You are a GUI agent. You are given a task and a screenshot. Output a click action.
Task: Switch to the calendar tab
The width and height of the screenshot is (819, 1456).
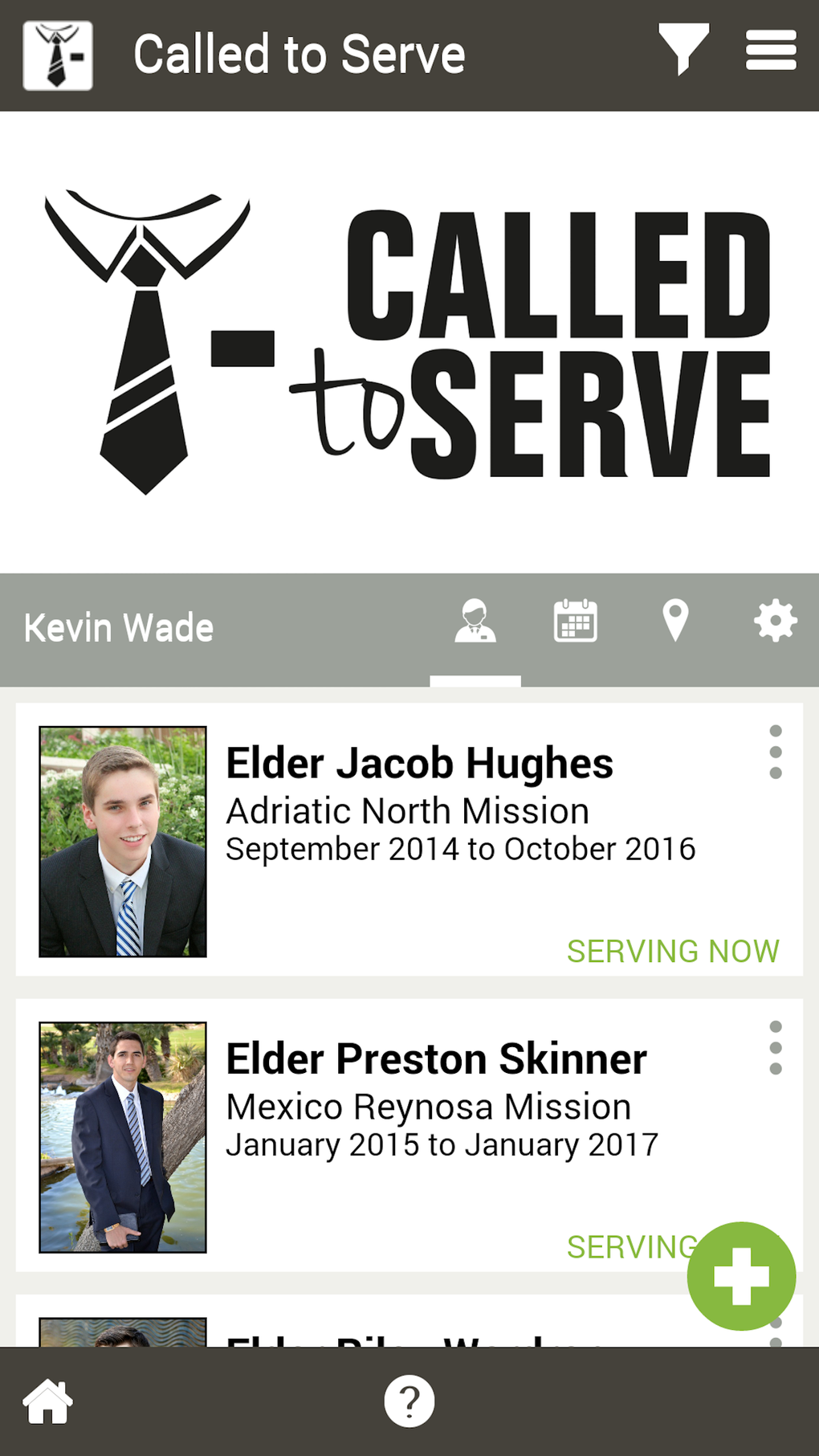576,622
